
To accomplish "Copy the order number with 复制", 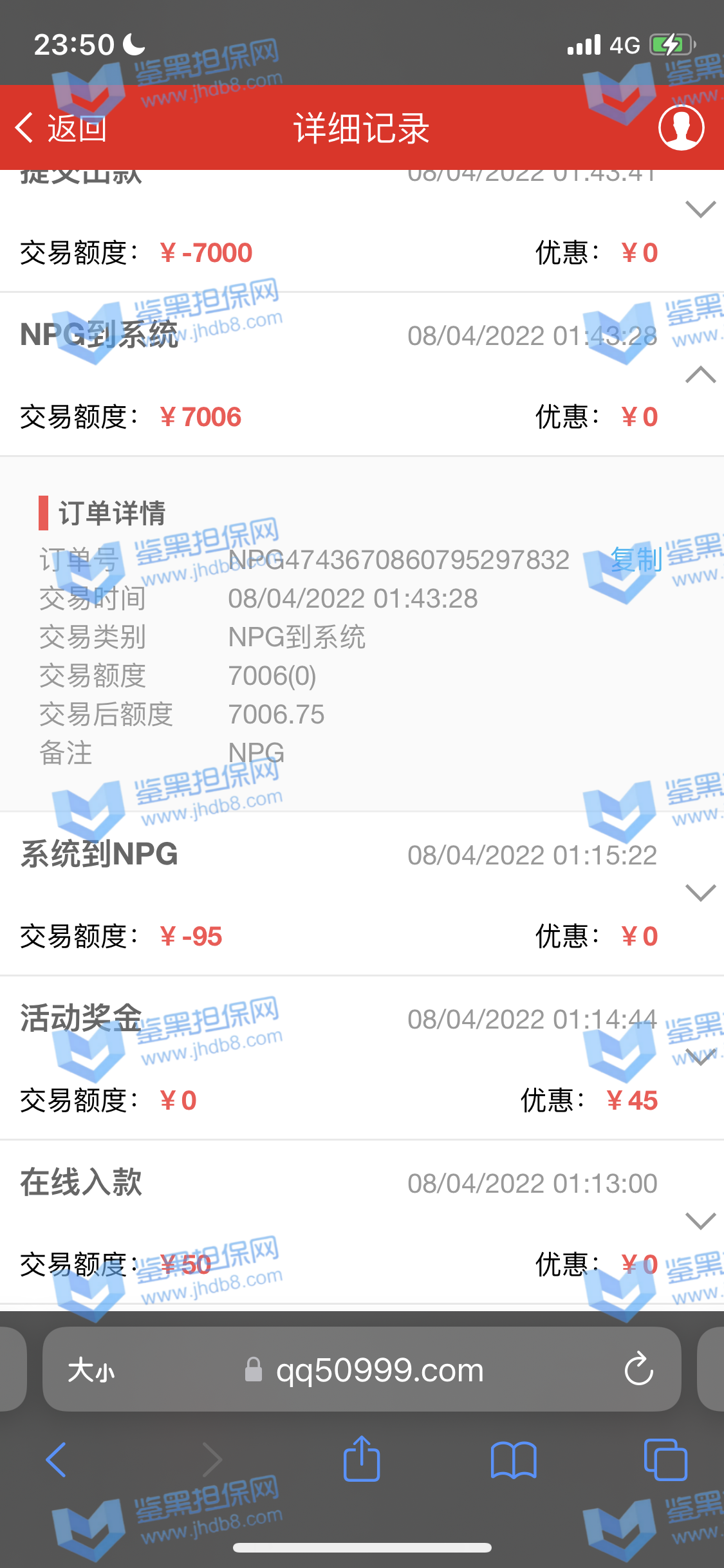I will point(635,559).
